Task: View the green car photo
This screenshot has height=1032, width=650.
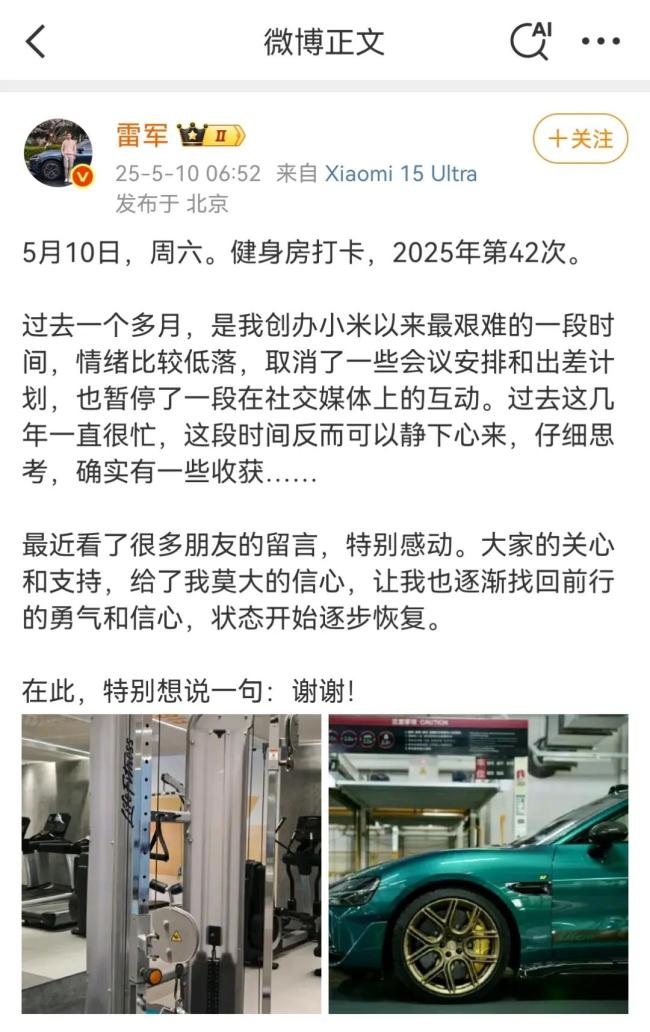Action: pyautogui.click(x=478, y=863)
